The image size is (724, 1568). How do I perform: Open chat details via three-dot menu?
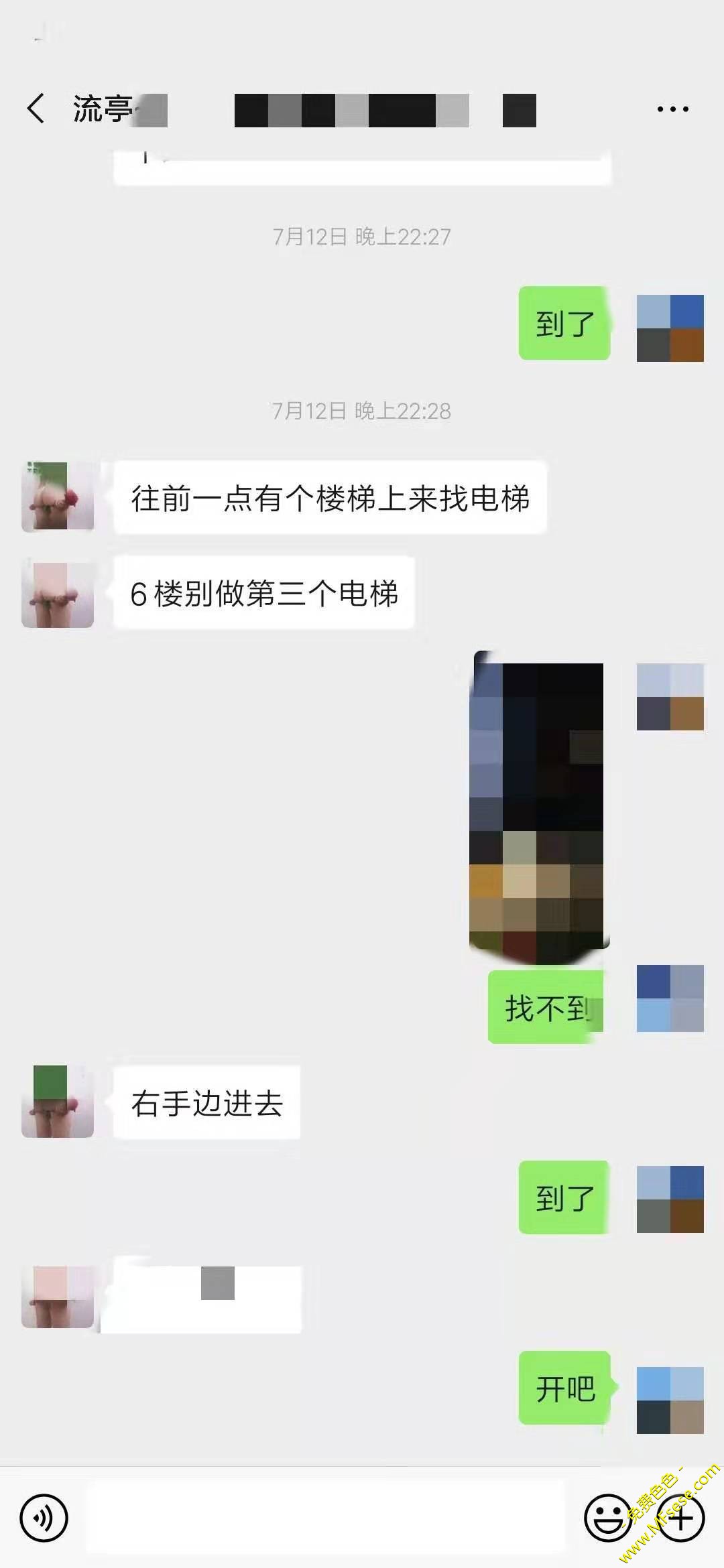coord(672,109)
